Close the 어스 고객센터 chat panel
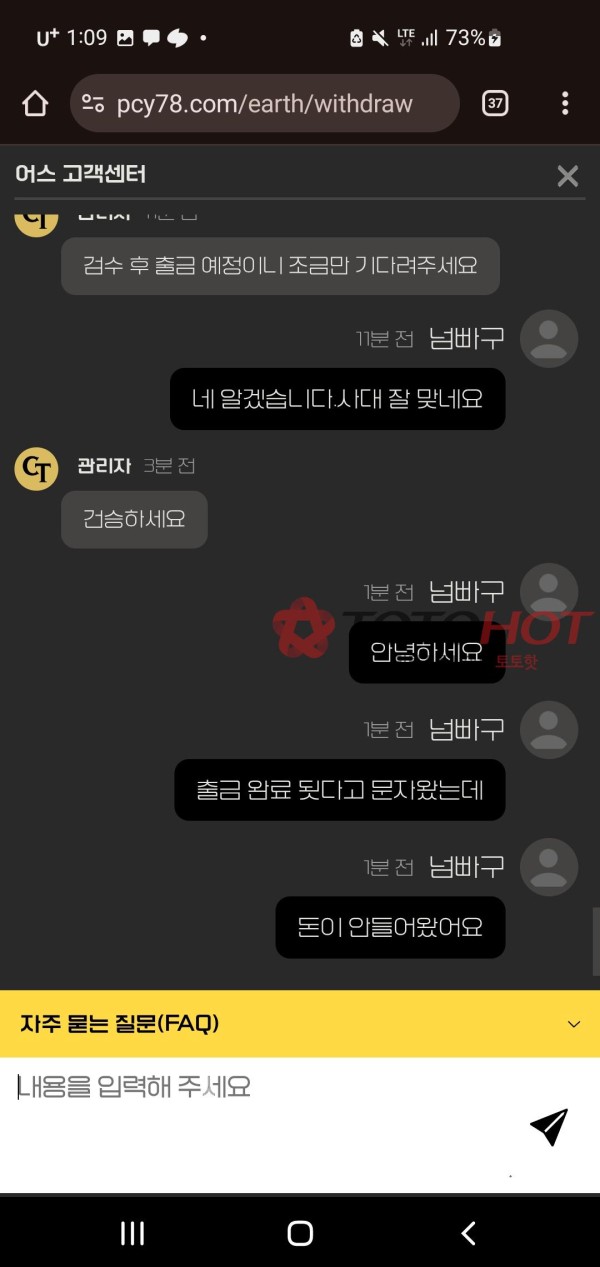600x1267 pixels. (567, 177)
